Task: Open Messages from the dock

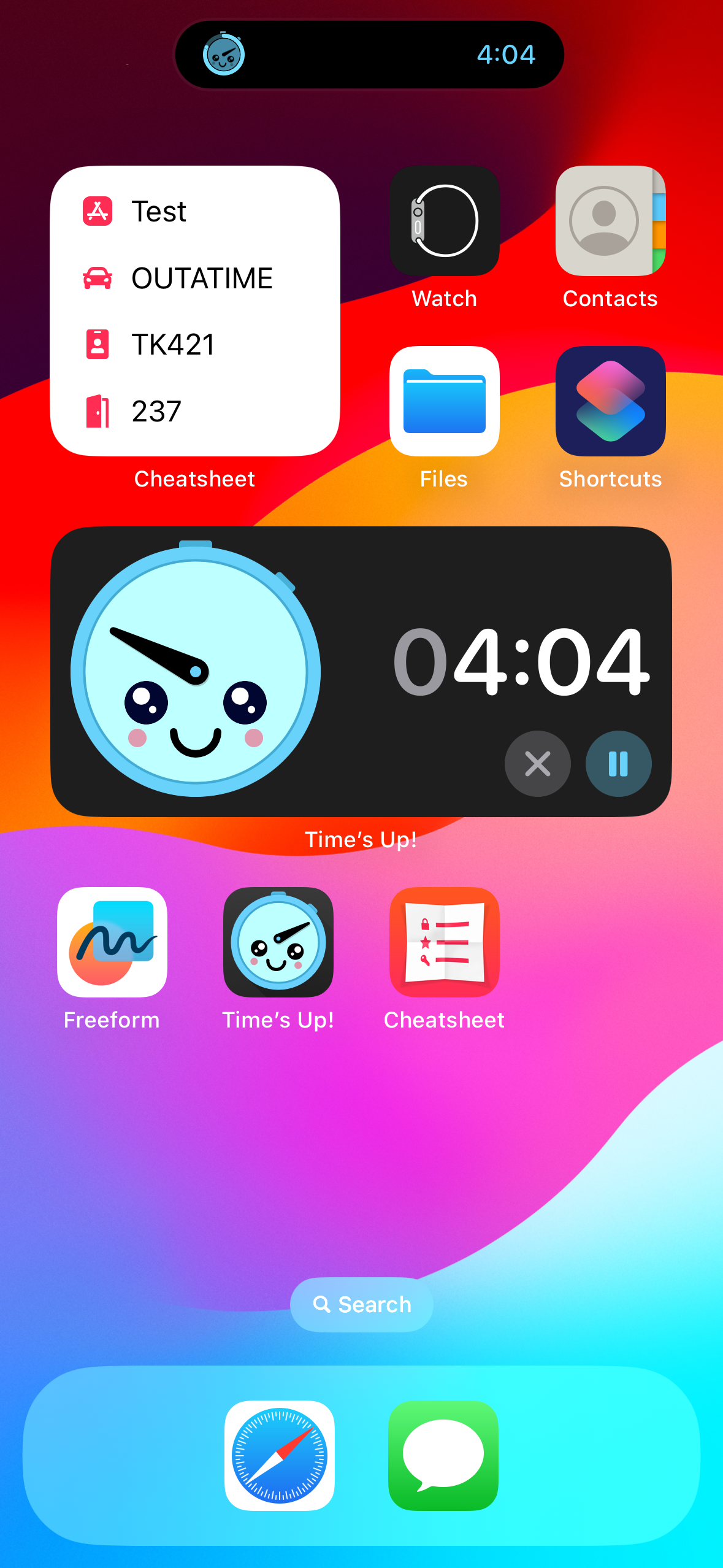Action: tap(443, 1455)
